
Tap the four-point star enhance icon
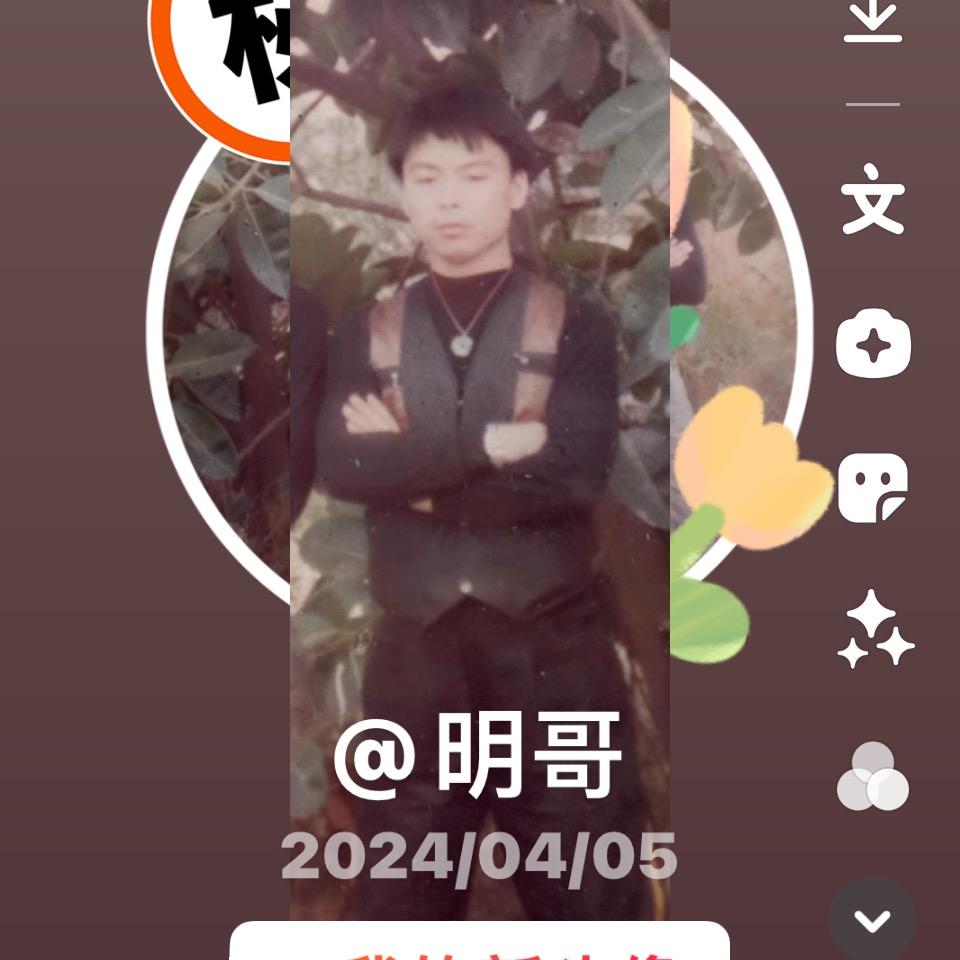(873, 344)
